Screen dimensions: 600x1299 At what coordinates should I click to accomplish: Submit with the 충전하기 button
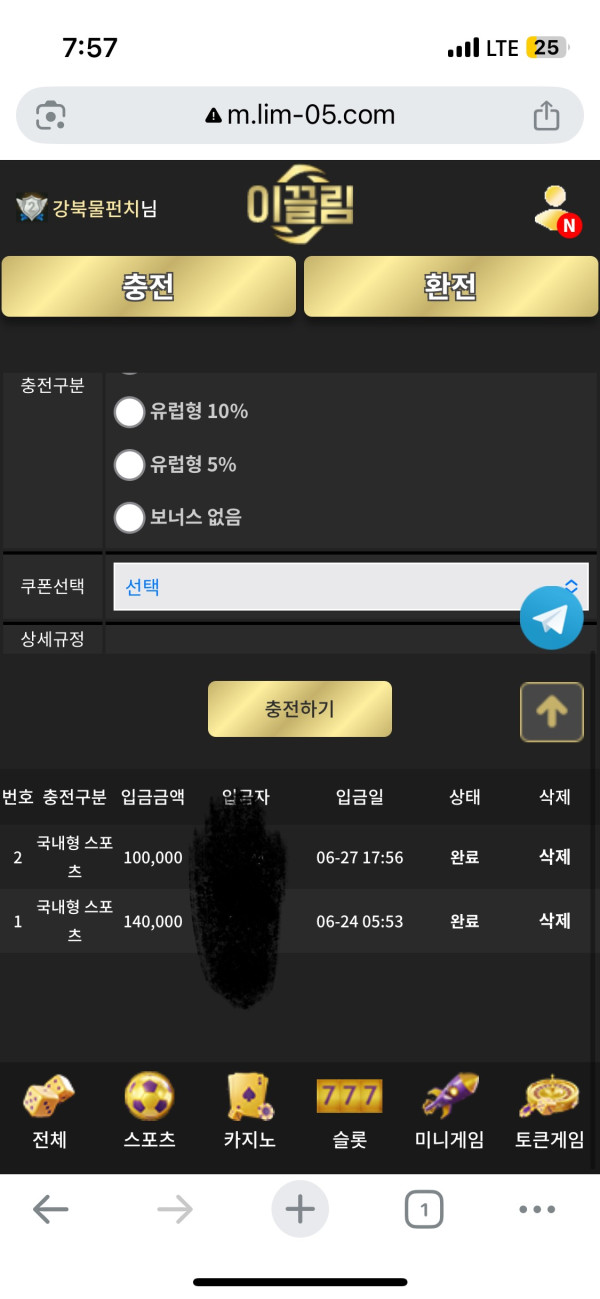[x=299, y=709]
